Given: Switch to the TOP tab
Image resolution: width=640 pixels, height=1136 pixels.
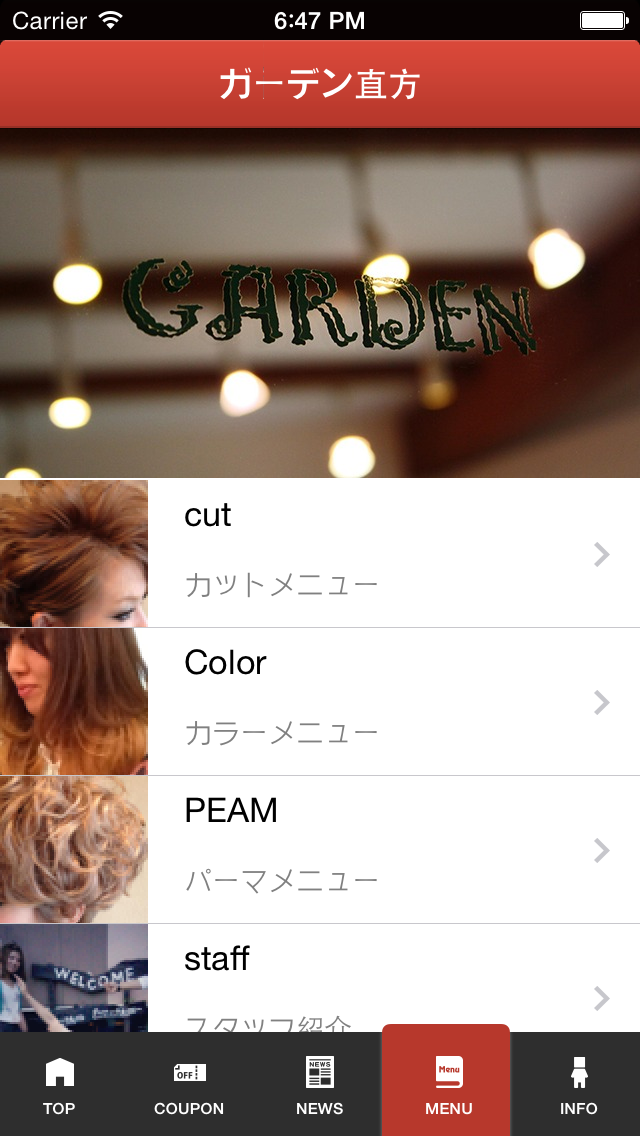Looking at the screenshot, I should (59, 1085).
